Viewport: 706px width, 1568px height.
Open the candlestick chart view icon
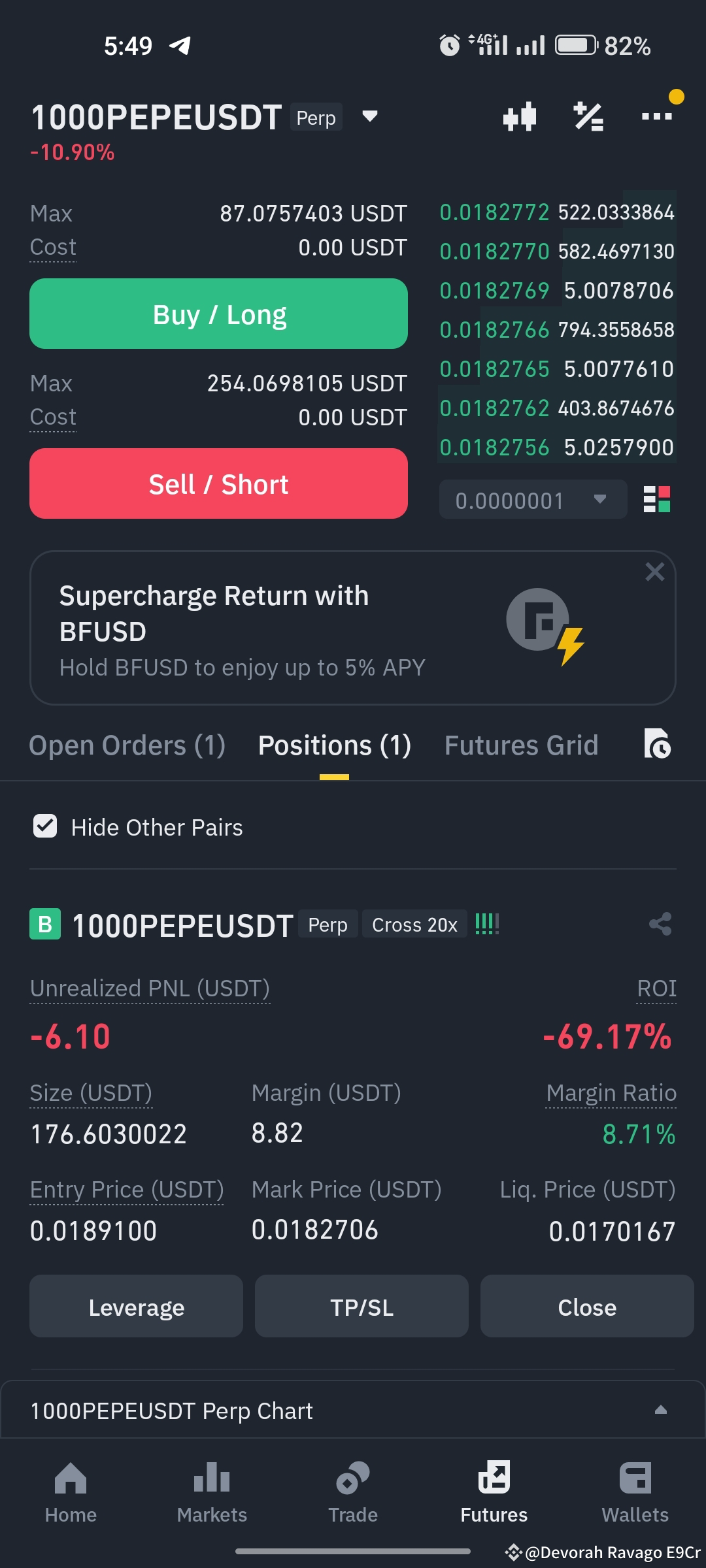(520, 116)
